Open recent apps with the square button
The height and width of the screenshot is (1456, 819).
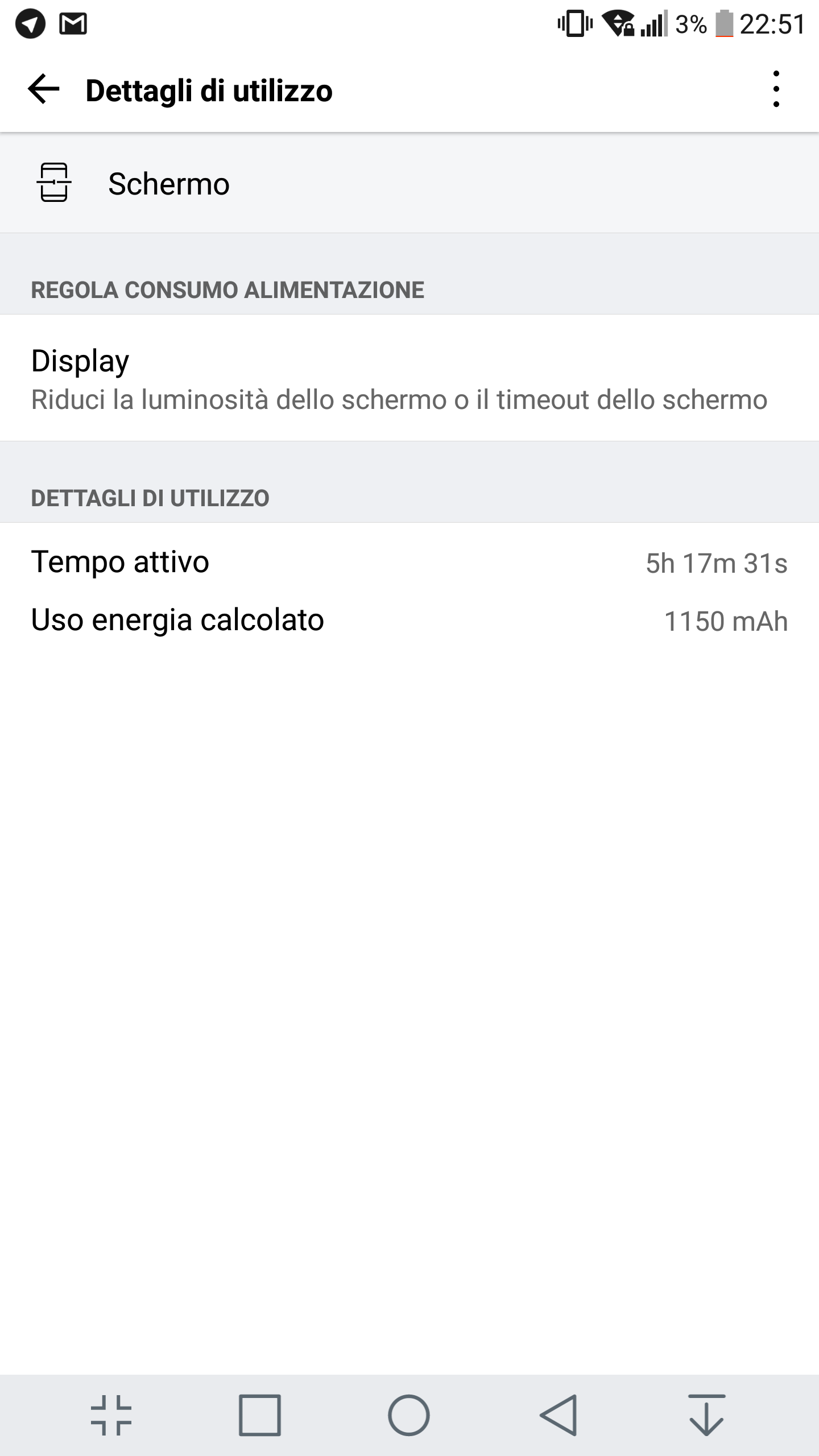pos(260,1415)
